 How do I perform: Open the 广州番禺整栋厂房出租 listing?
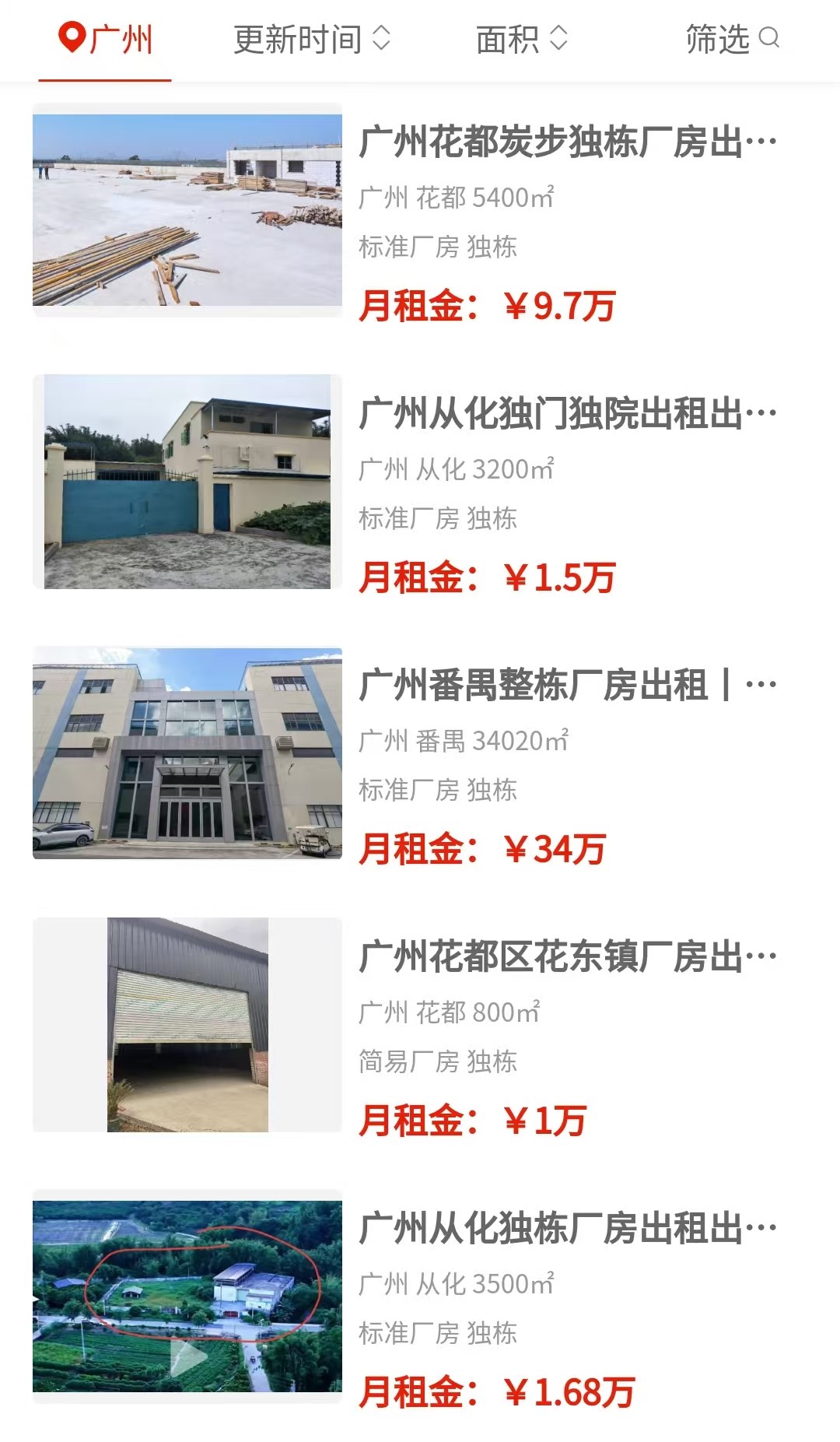click(568, 686)
